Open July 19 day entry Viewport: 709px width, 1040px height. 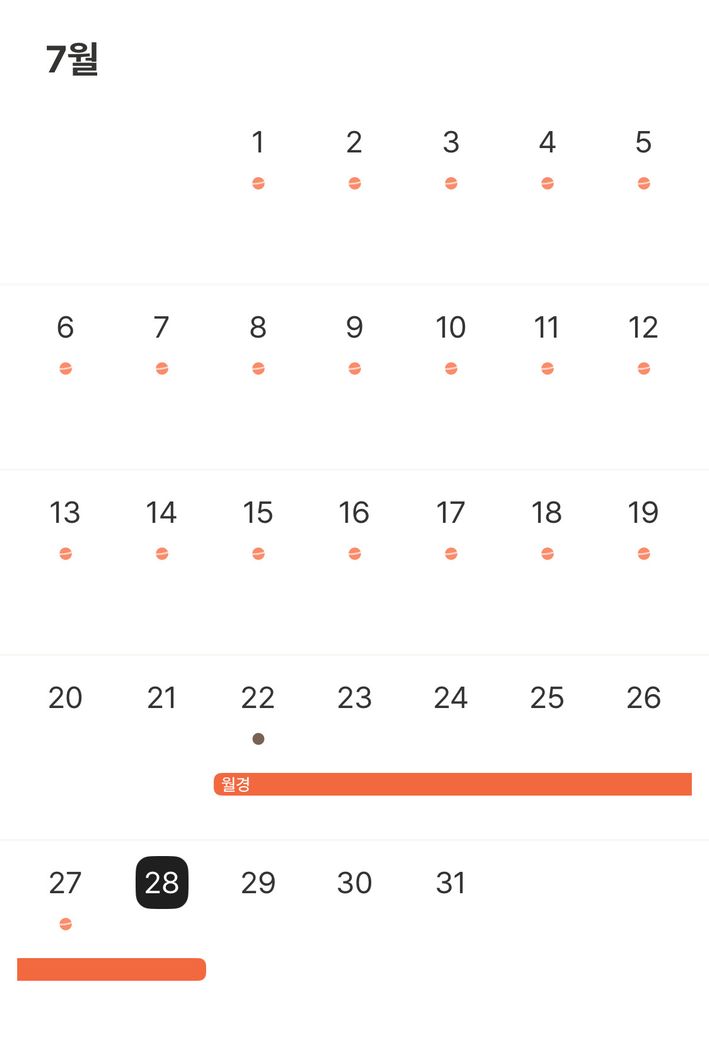click(643, 513)
